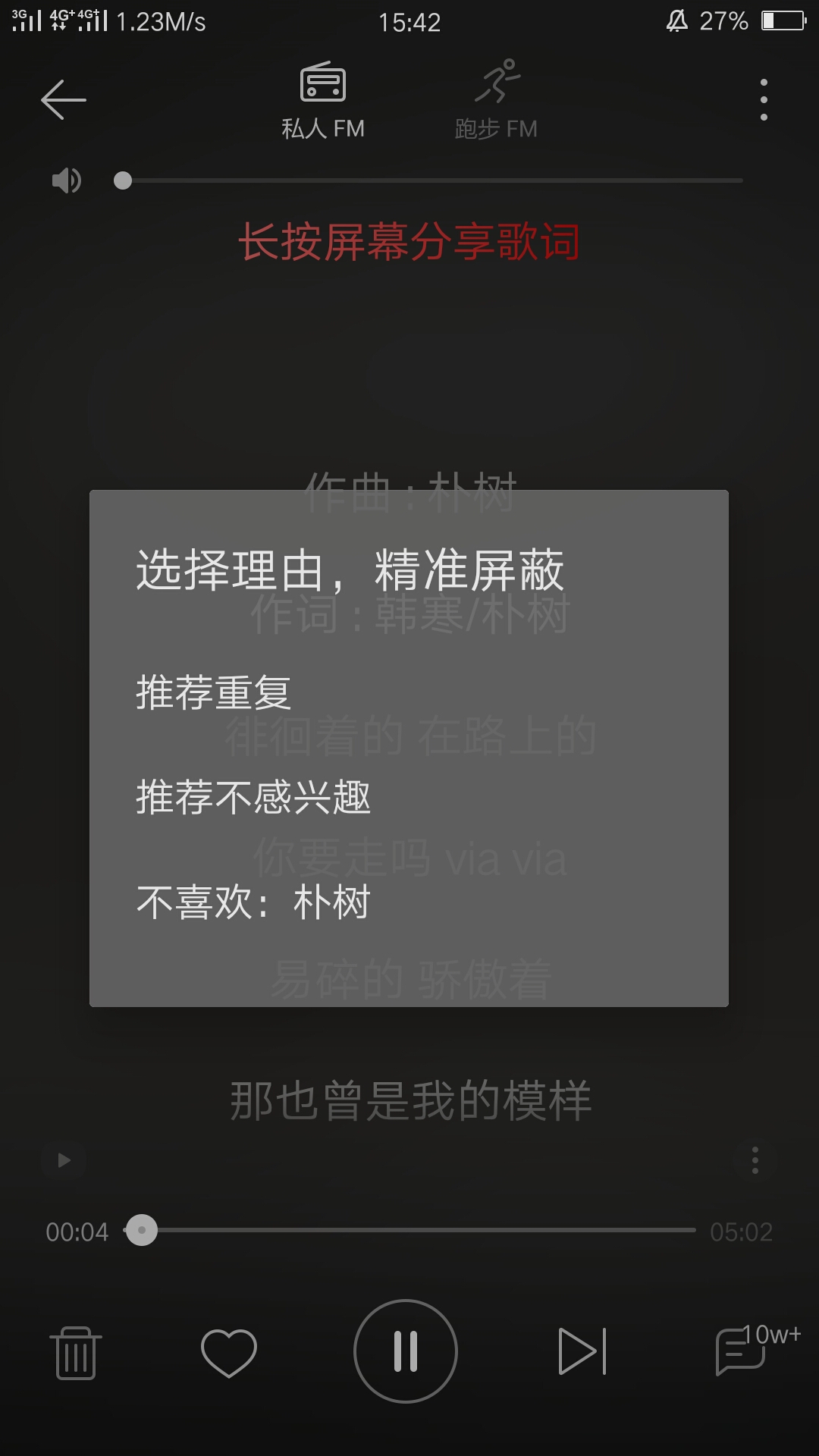Open the three-dot menu near the lyrics
The width and height of the screenshot is (819, 1456).
click(755, 1160)
